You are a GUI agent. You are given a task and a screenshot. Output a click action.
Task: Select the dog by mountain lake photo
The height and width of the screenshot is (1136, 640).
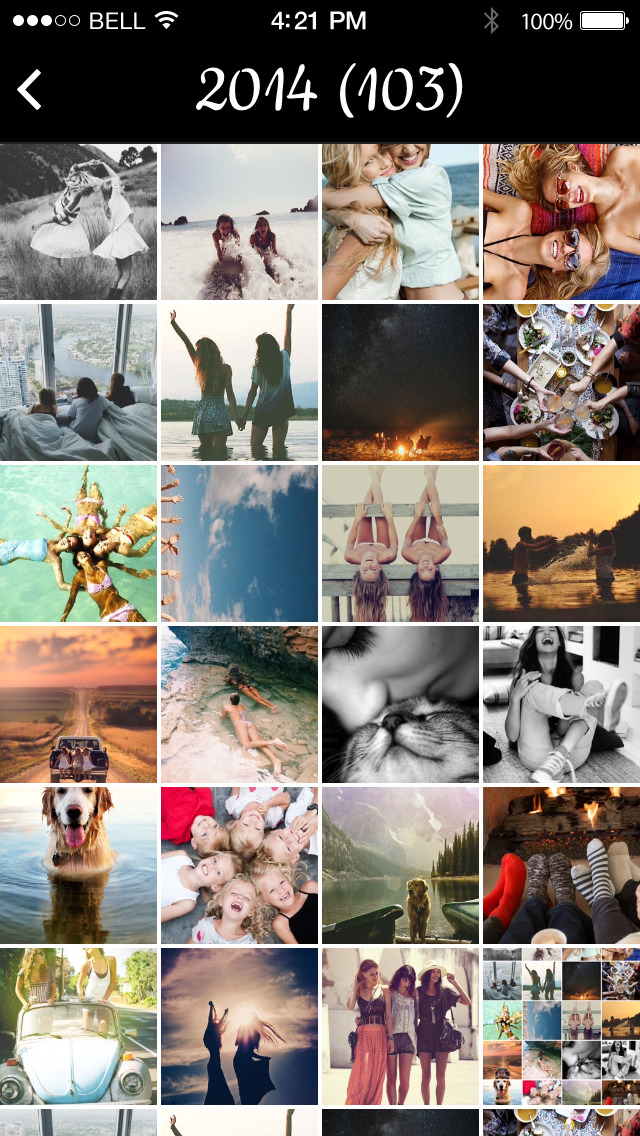pos(400,865)
